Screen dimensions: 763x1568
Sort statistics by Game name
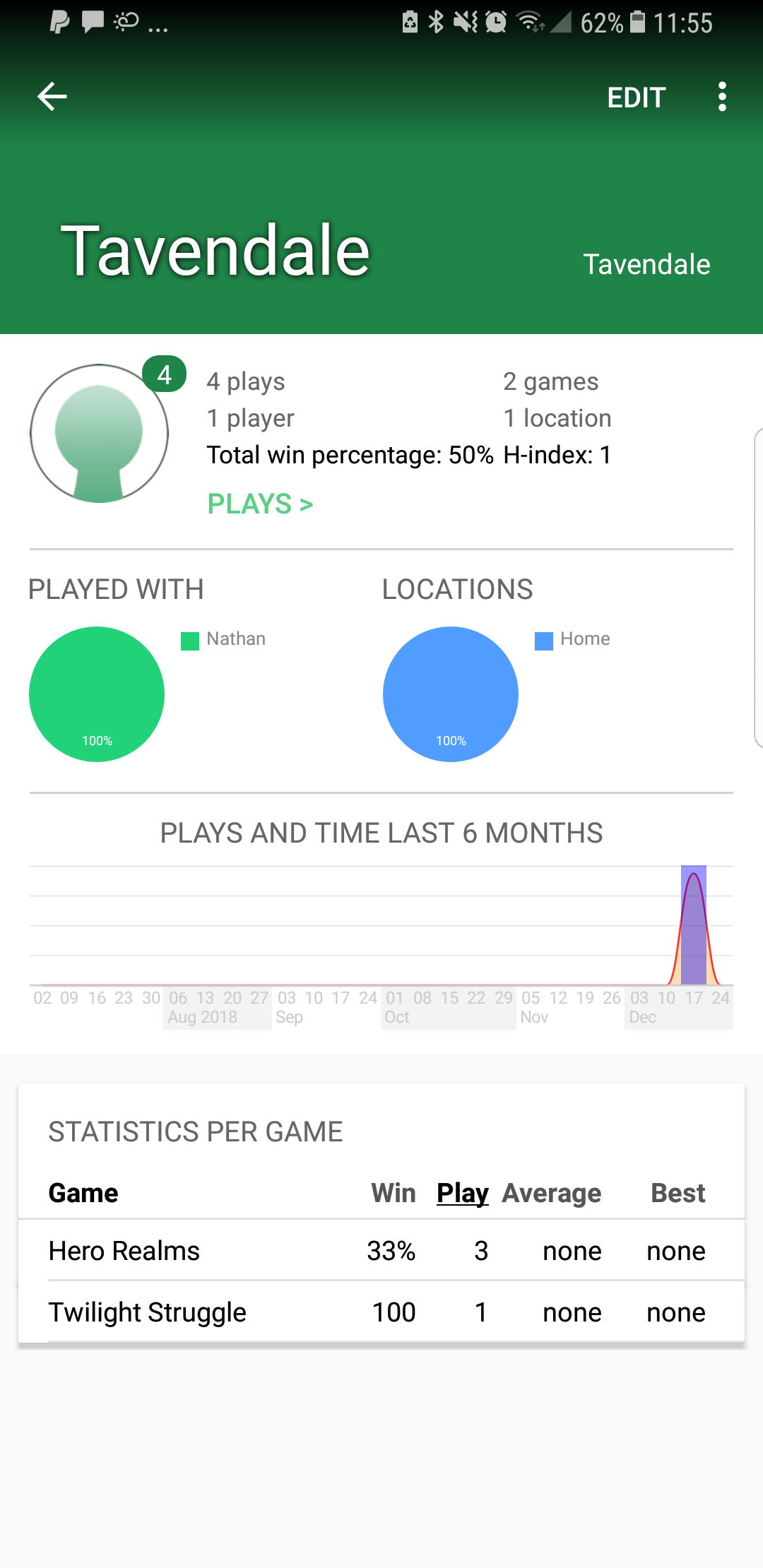coord(83,1193)
